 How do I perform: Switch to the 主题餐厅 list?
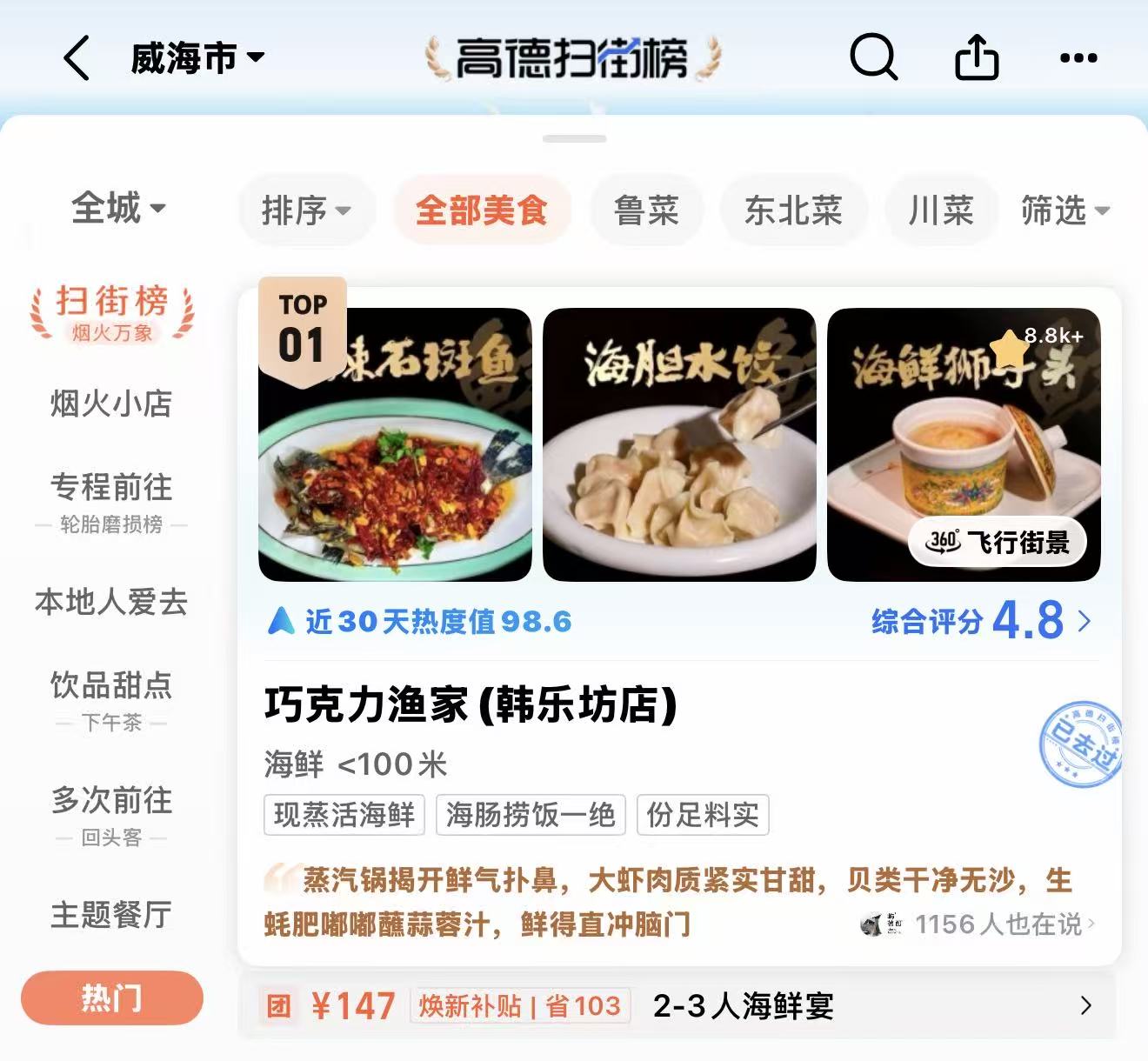(111, 915)
